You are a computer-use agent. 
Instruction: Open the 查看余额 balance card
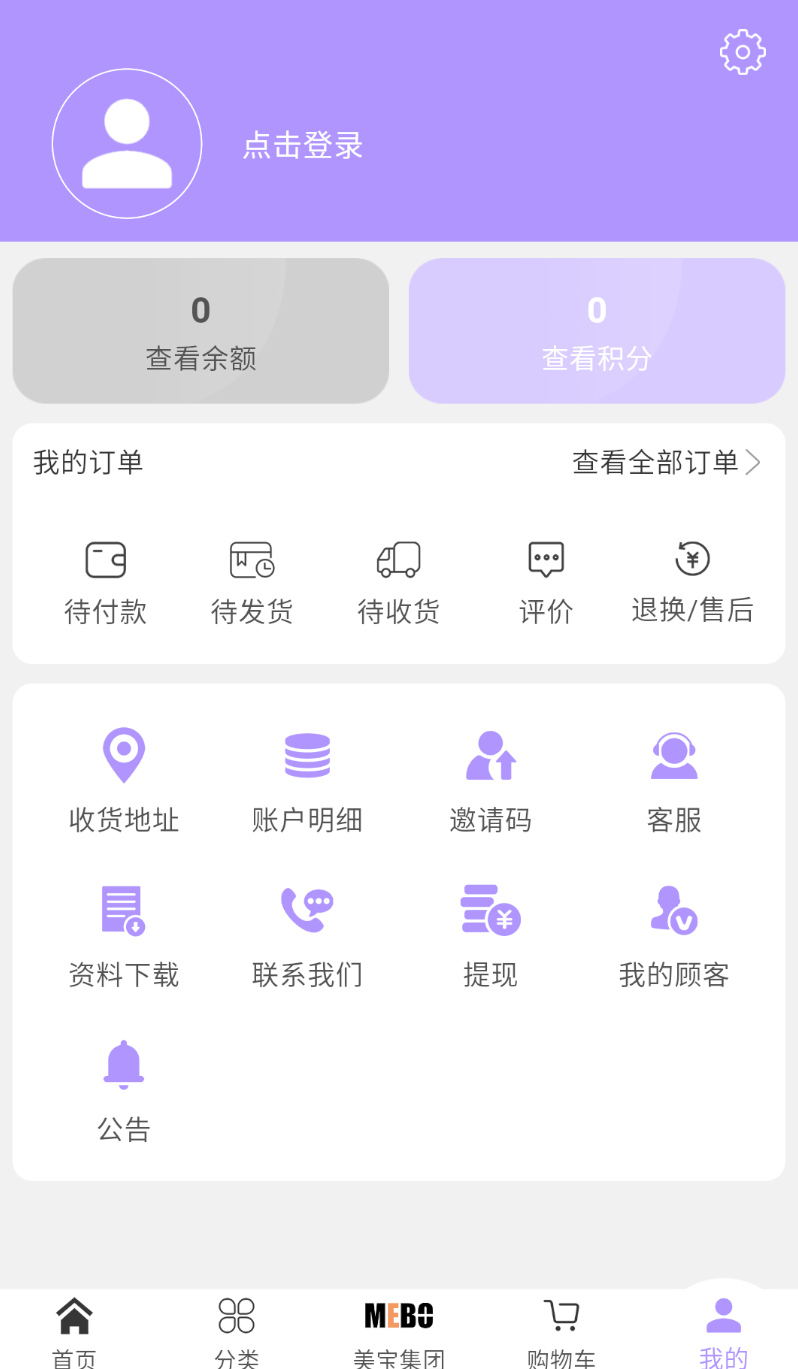pyautogui.click(x=201, y=331)
